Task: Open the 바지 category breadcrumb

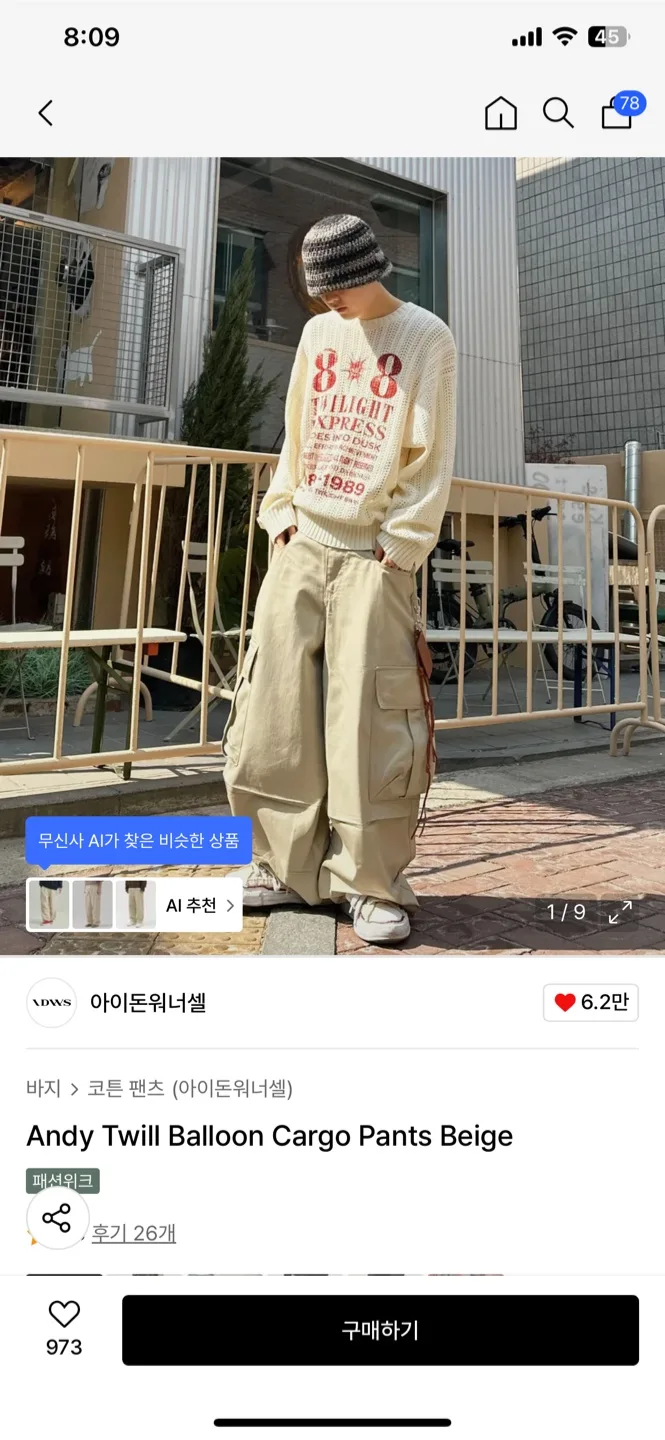Action: 43,1088
